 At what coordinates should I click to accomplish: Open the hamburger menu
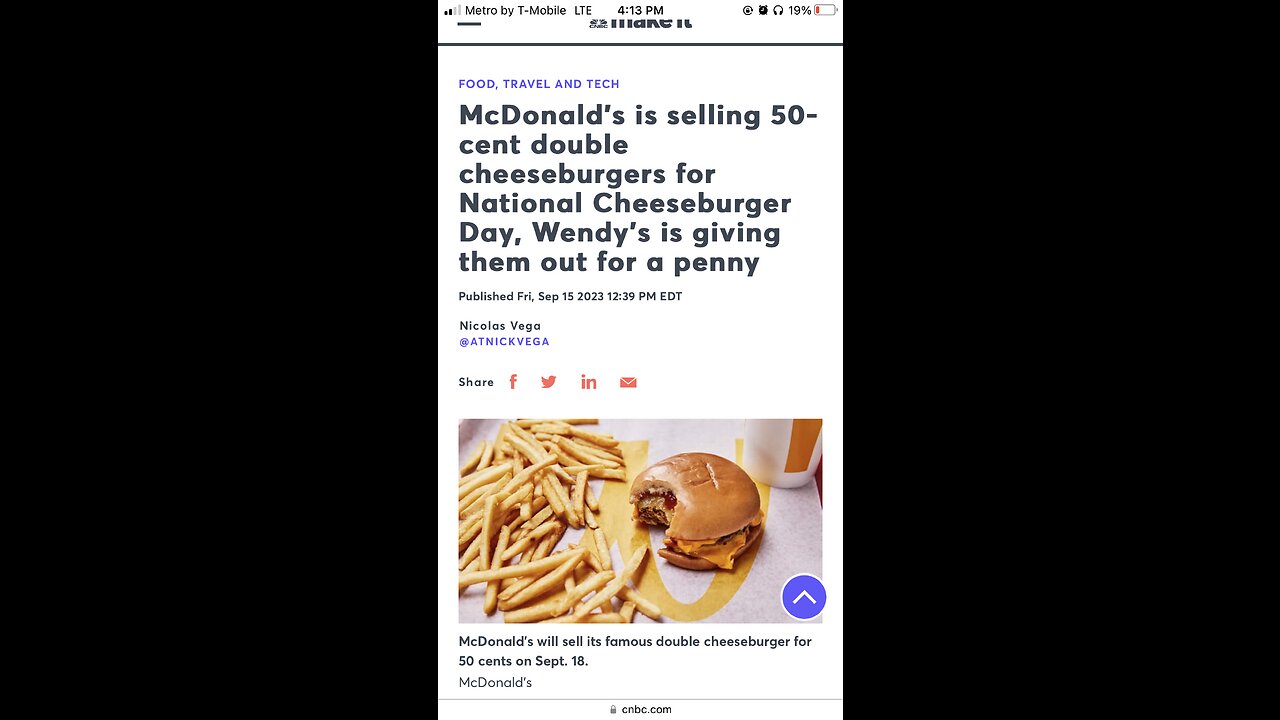tap(468, 24)
